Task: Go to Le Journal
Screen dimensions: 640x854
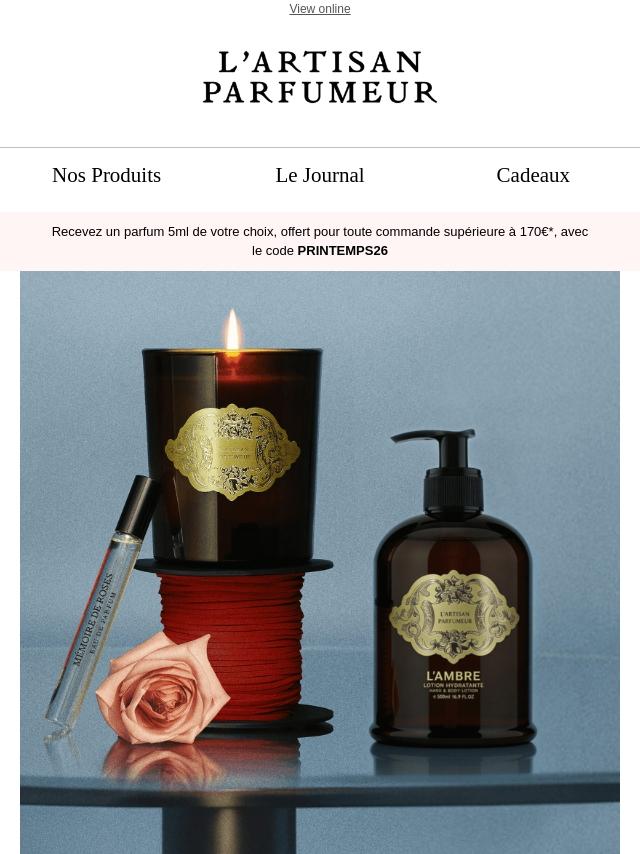Action: (x=319, y=175)
